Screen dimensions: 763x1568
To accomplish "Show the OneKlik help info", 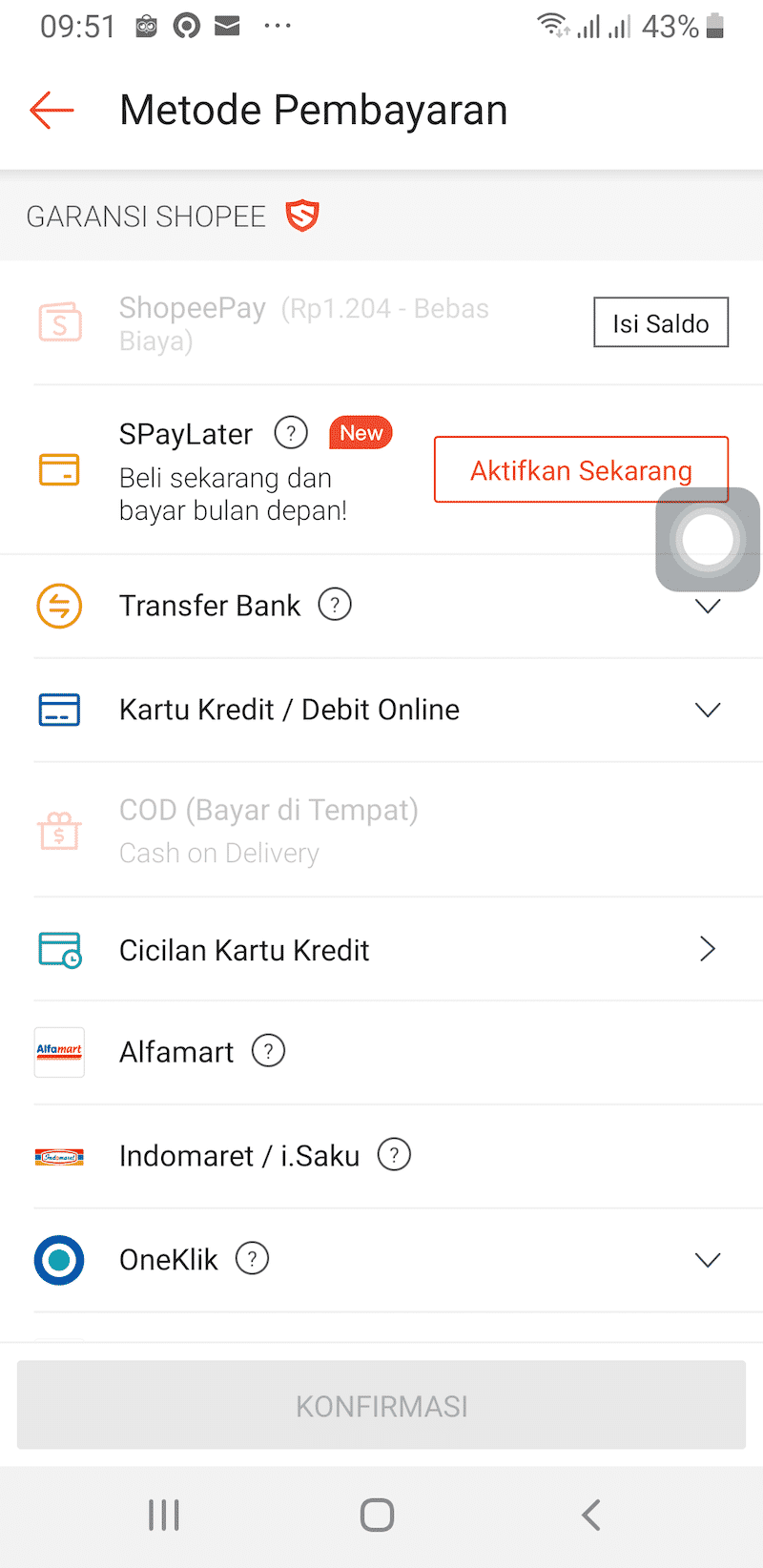I will pyautogui.click(x=252, y=1259).
